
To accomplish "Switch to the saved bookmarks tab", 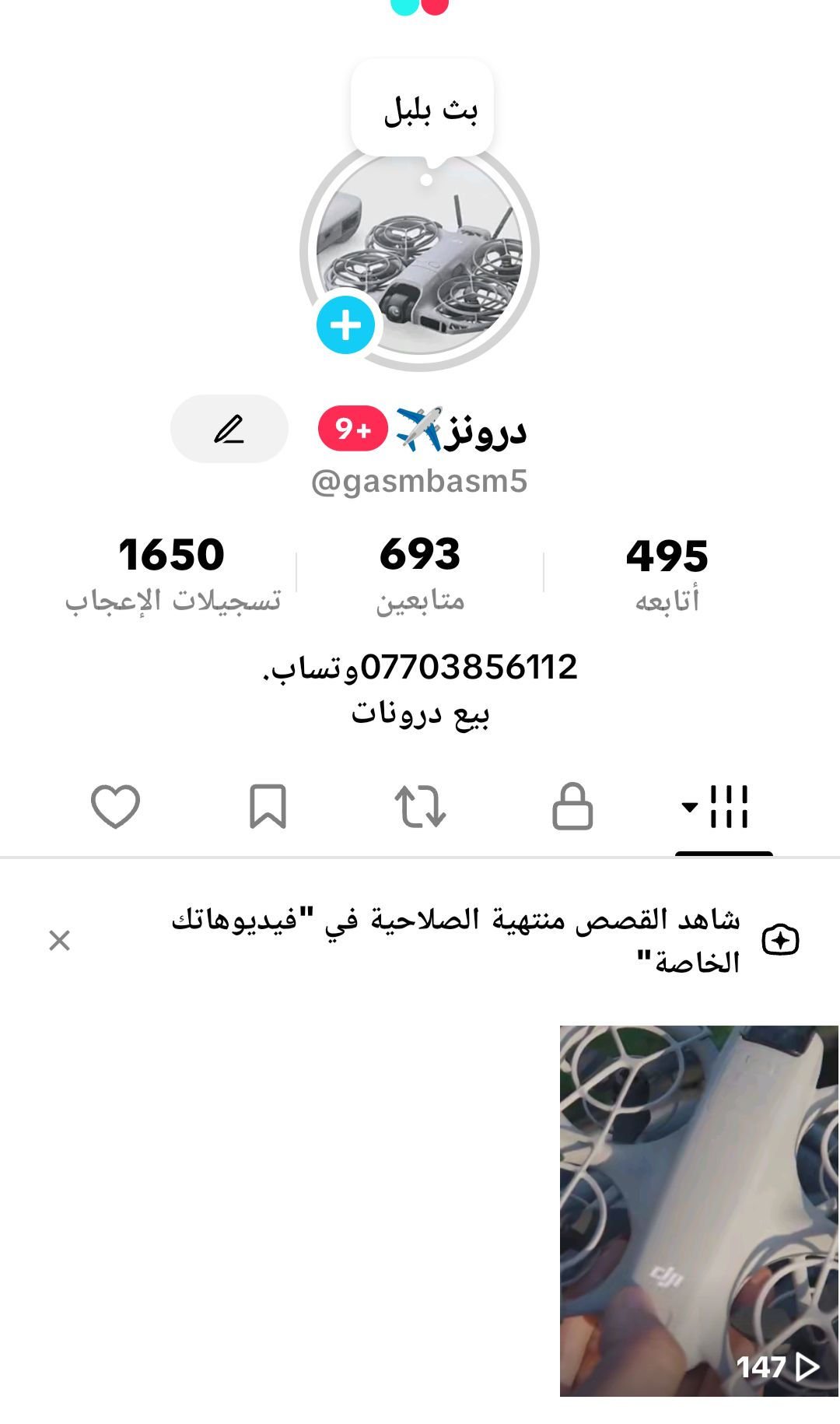I will [268, 806].
